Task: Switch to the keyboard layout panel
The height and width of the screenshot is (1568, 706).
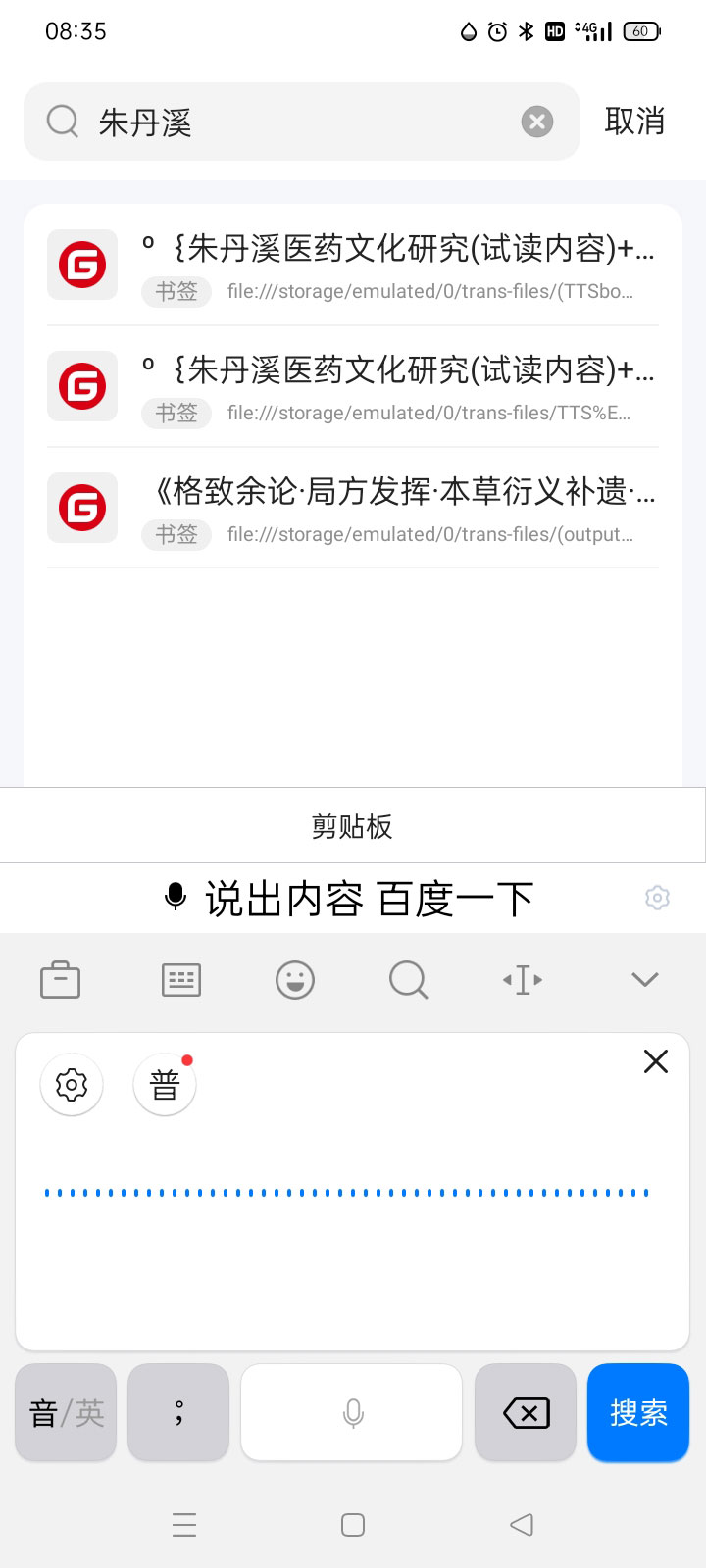Action: (180, 979)
